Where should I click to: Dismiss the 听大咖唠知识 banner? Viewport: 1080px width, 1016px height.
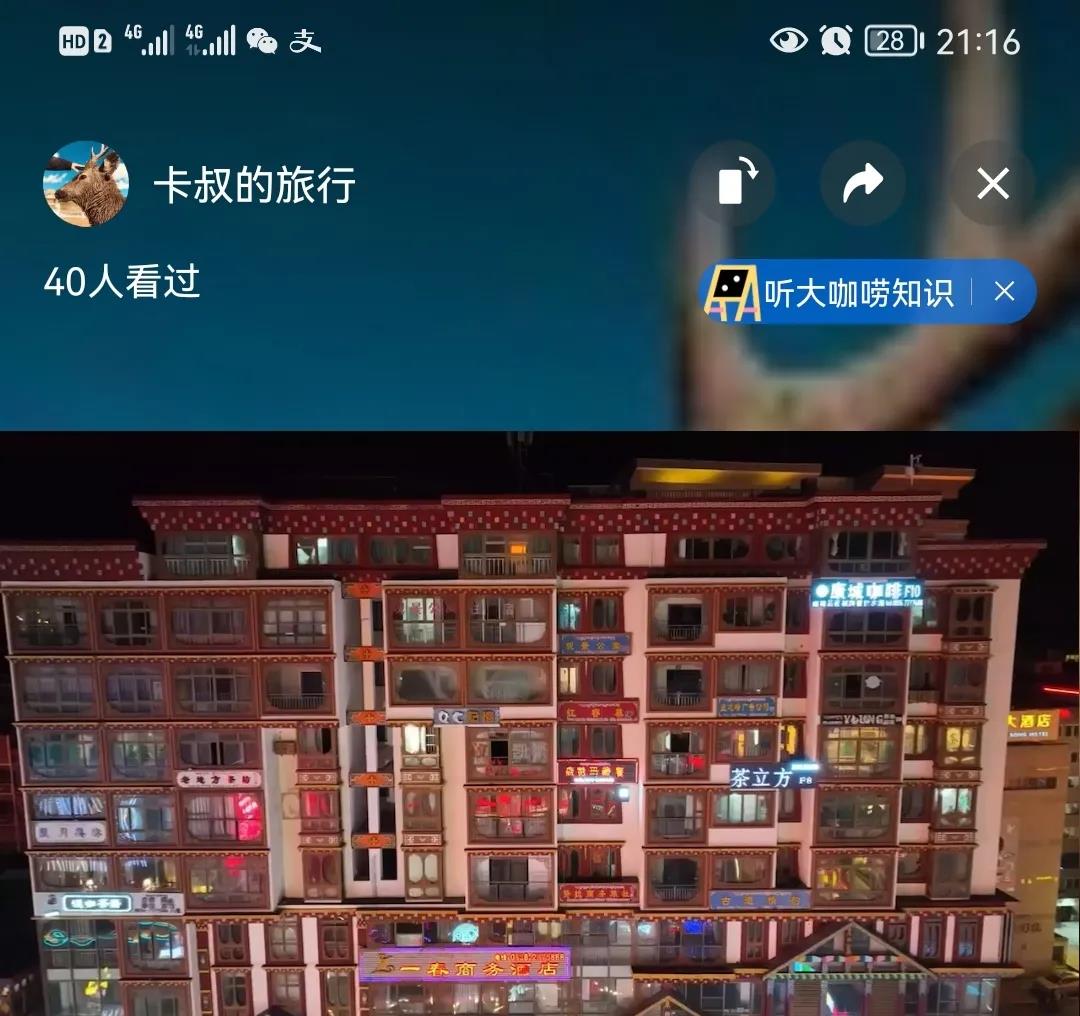click(x=1005, y=292)
